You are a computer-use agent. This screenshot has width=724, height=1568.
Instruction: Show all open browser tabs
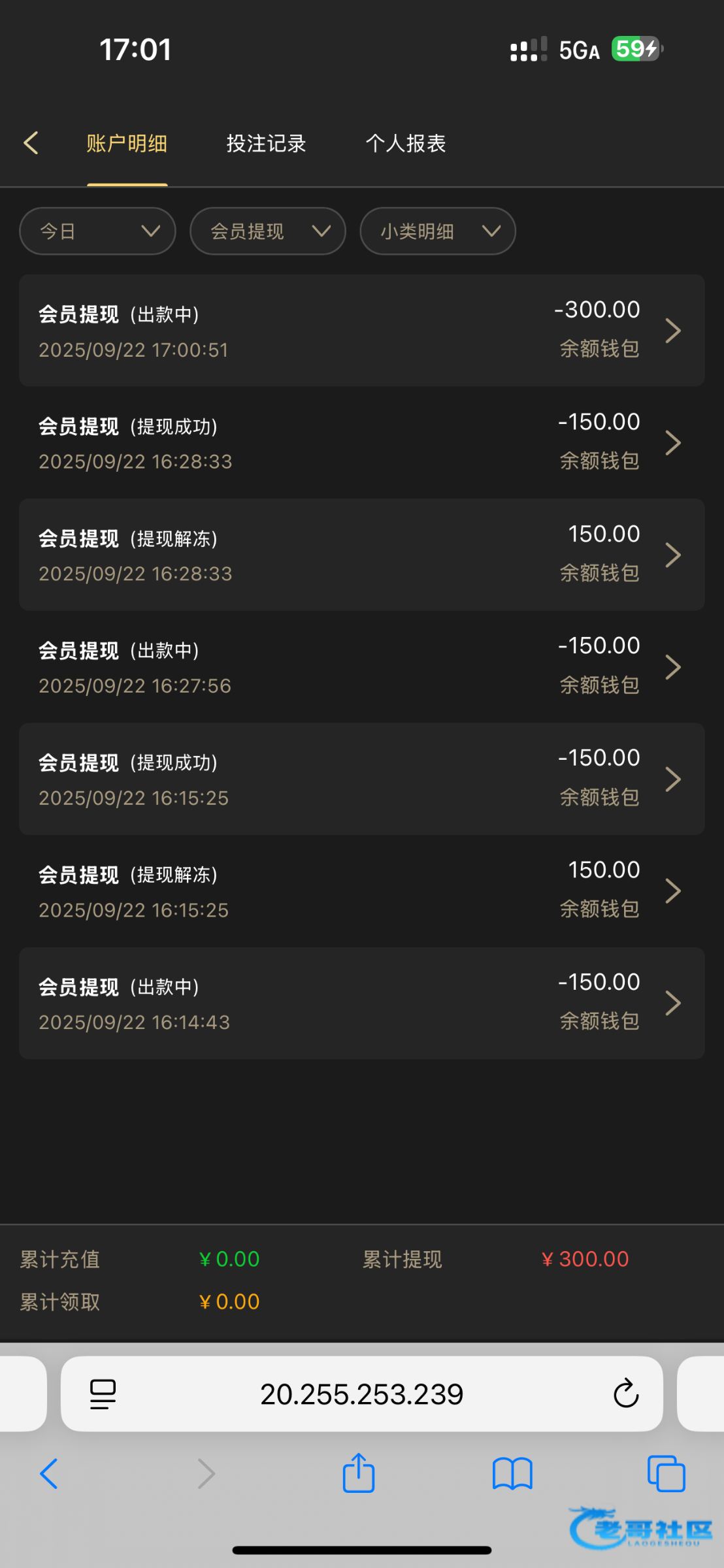(666, 1474)
